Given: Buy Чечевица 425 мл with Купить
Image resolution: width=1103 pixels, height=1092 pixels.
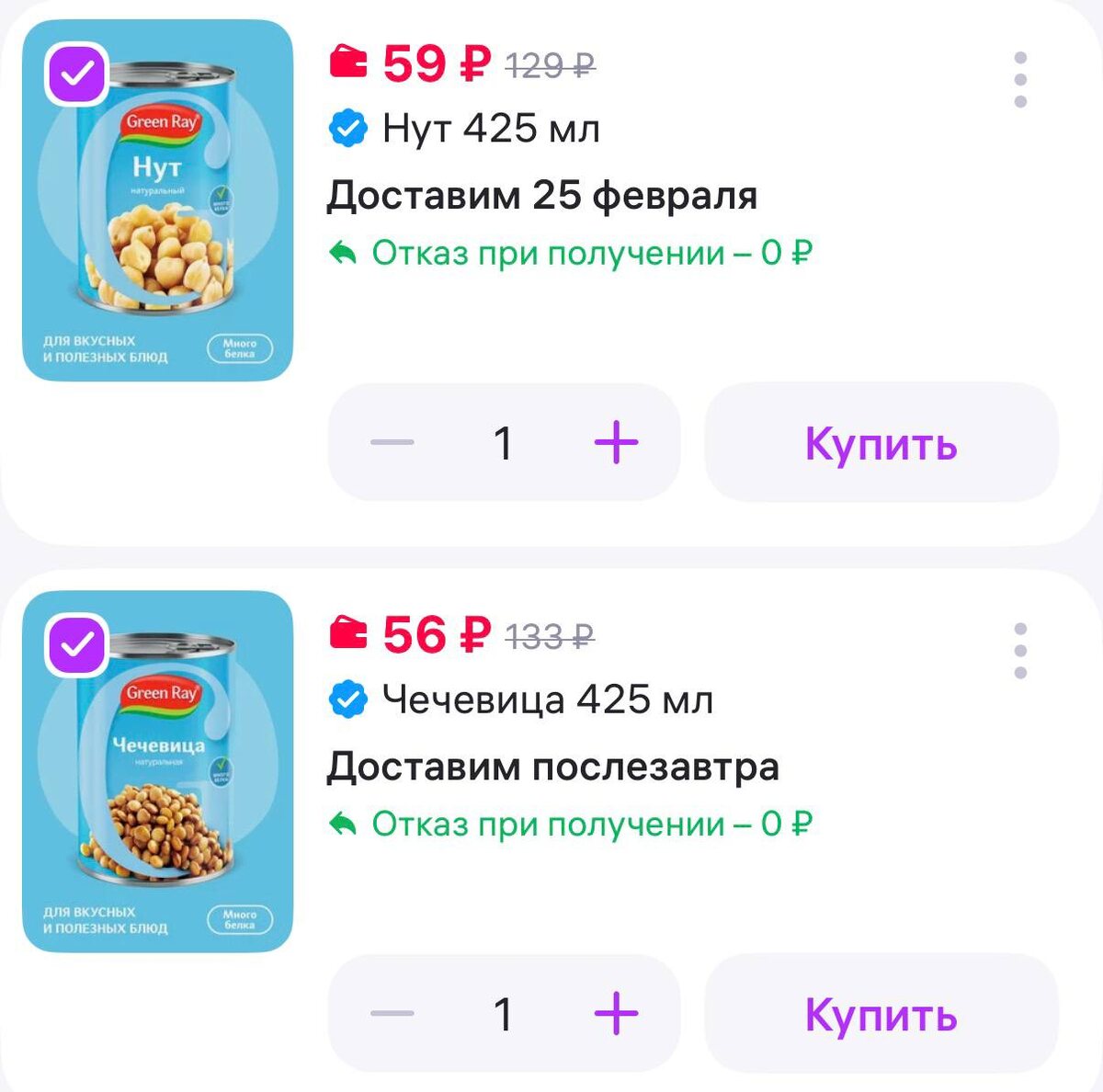Looking at the screenshot, I should 881,1014.
